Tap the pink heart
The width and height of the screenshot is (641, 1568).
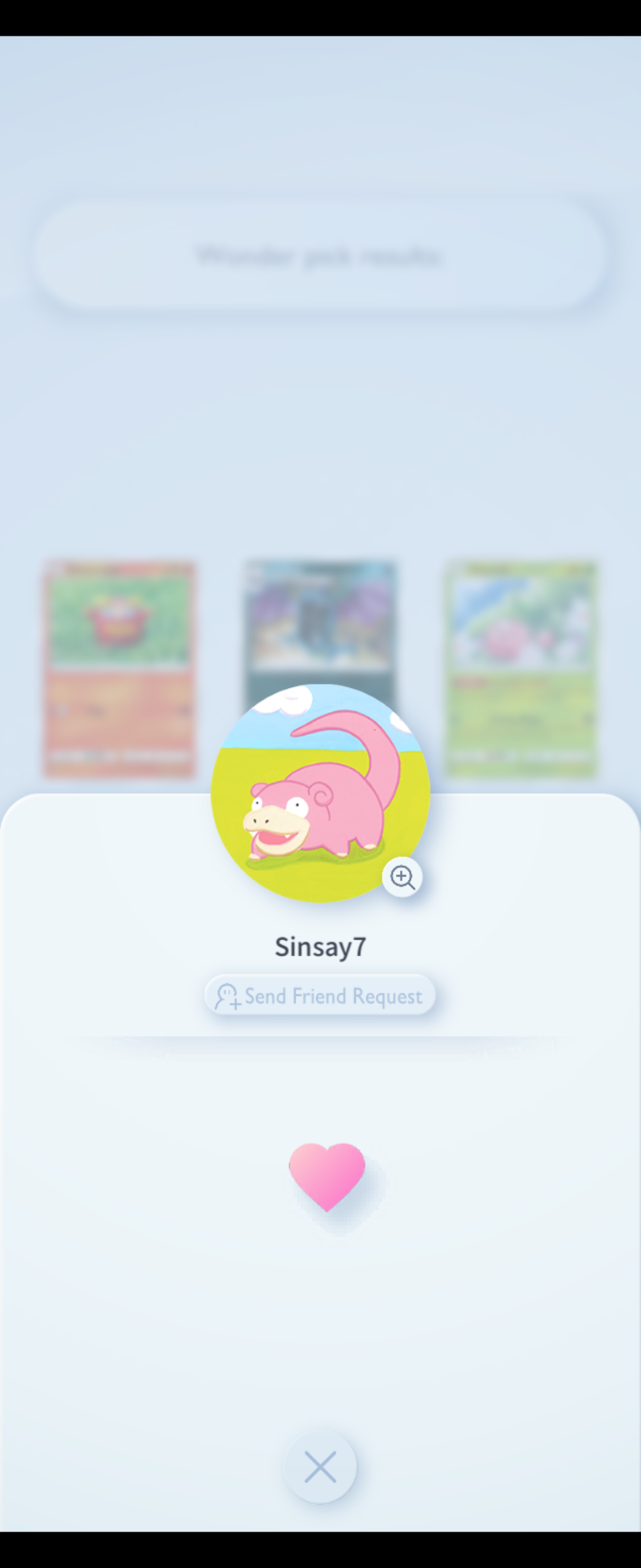(x=326, y=1175)
